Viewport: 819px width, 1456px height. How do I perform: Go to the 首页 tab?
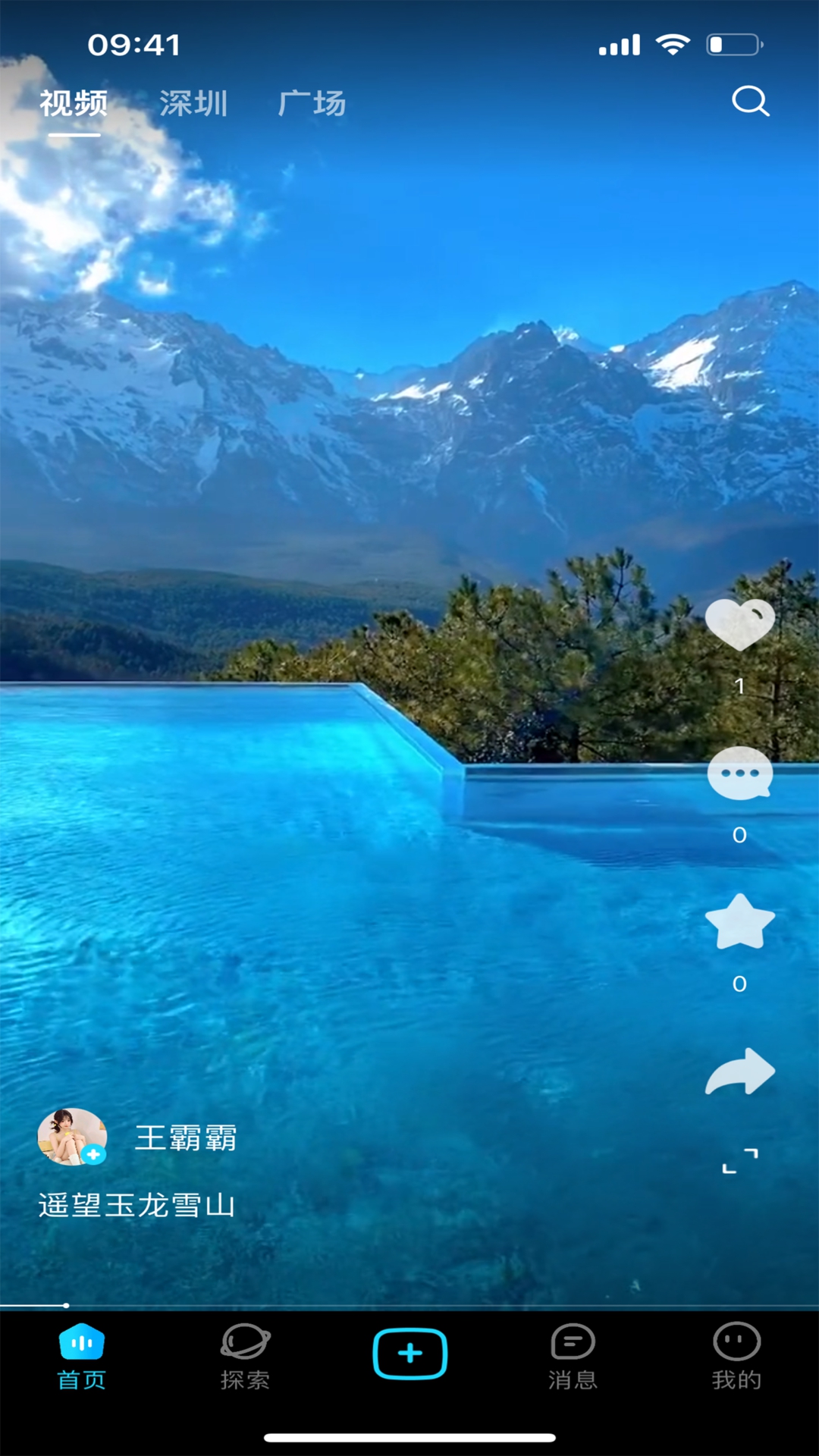pos(82,1357)
